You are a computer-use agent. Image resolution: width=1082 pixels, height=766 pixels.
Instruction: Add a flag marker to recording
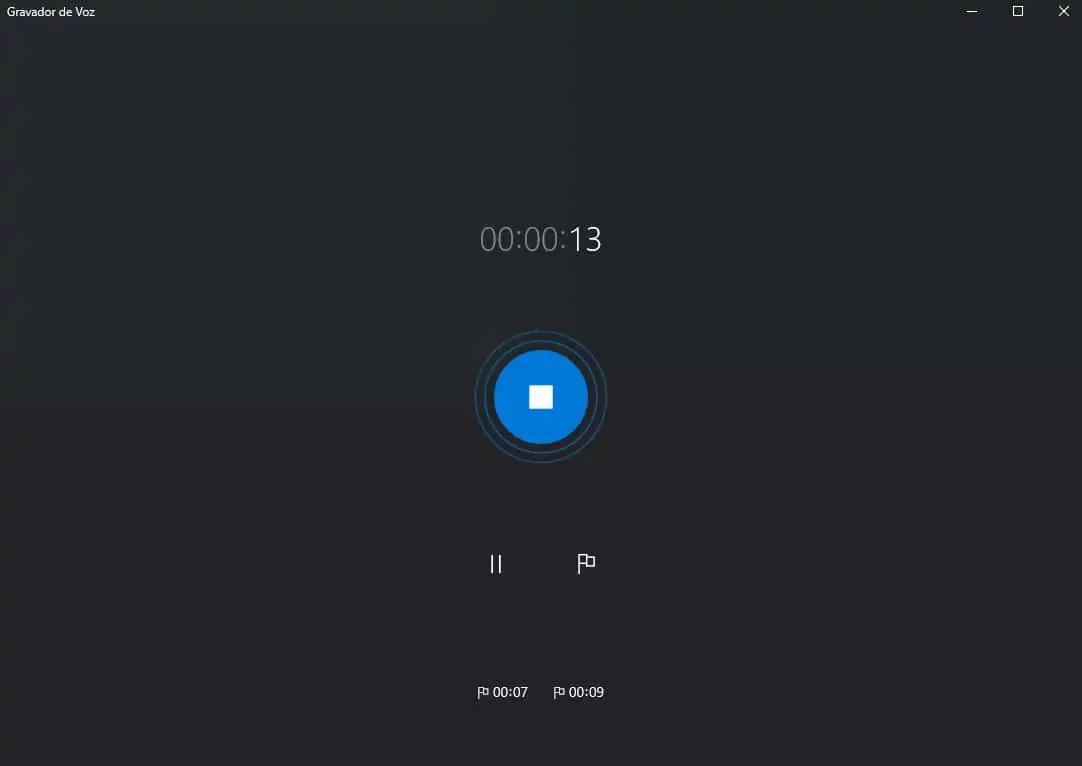coord(586,564)
